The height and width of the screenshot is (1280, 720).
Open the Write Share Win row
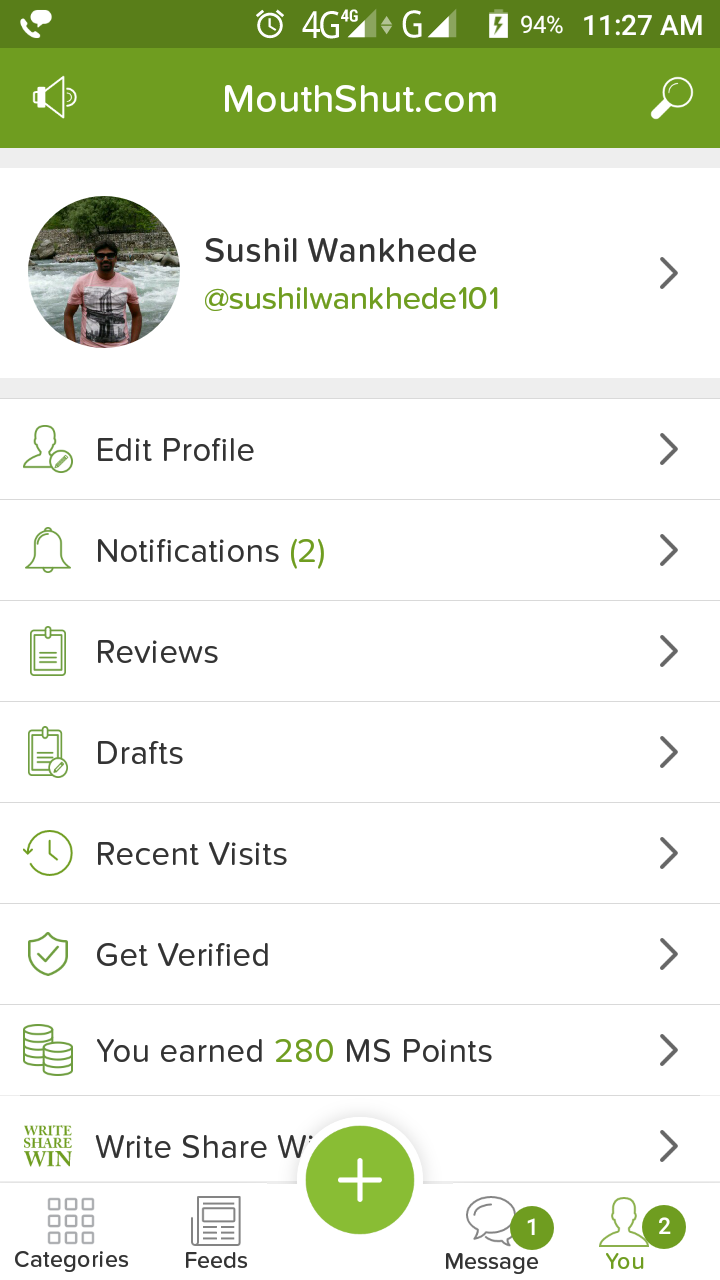pyautogui.click(x=180, y=1146)
